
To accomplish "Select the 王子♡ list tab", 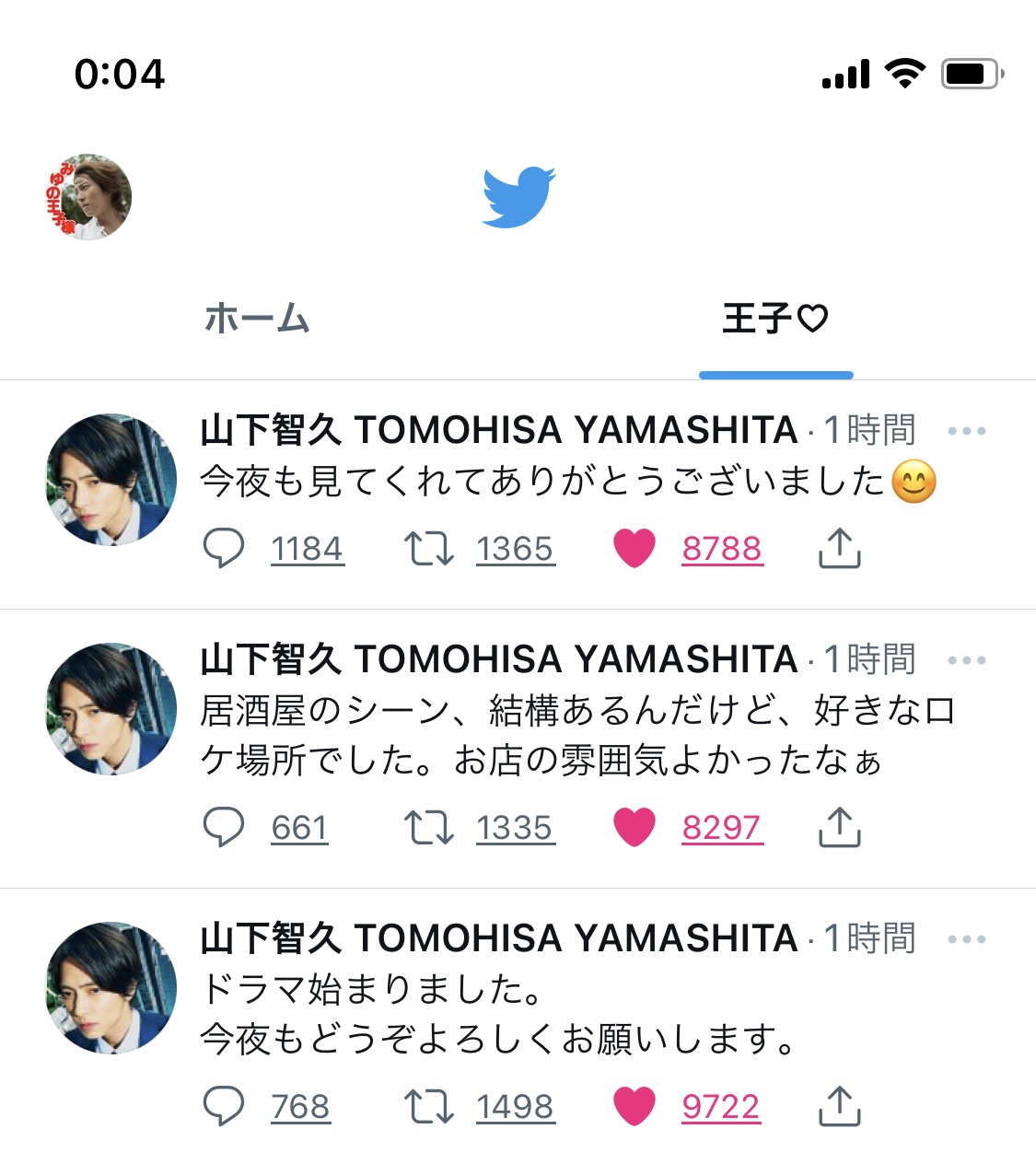I will point(775,319).
